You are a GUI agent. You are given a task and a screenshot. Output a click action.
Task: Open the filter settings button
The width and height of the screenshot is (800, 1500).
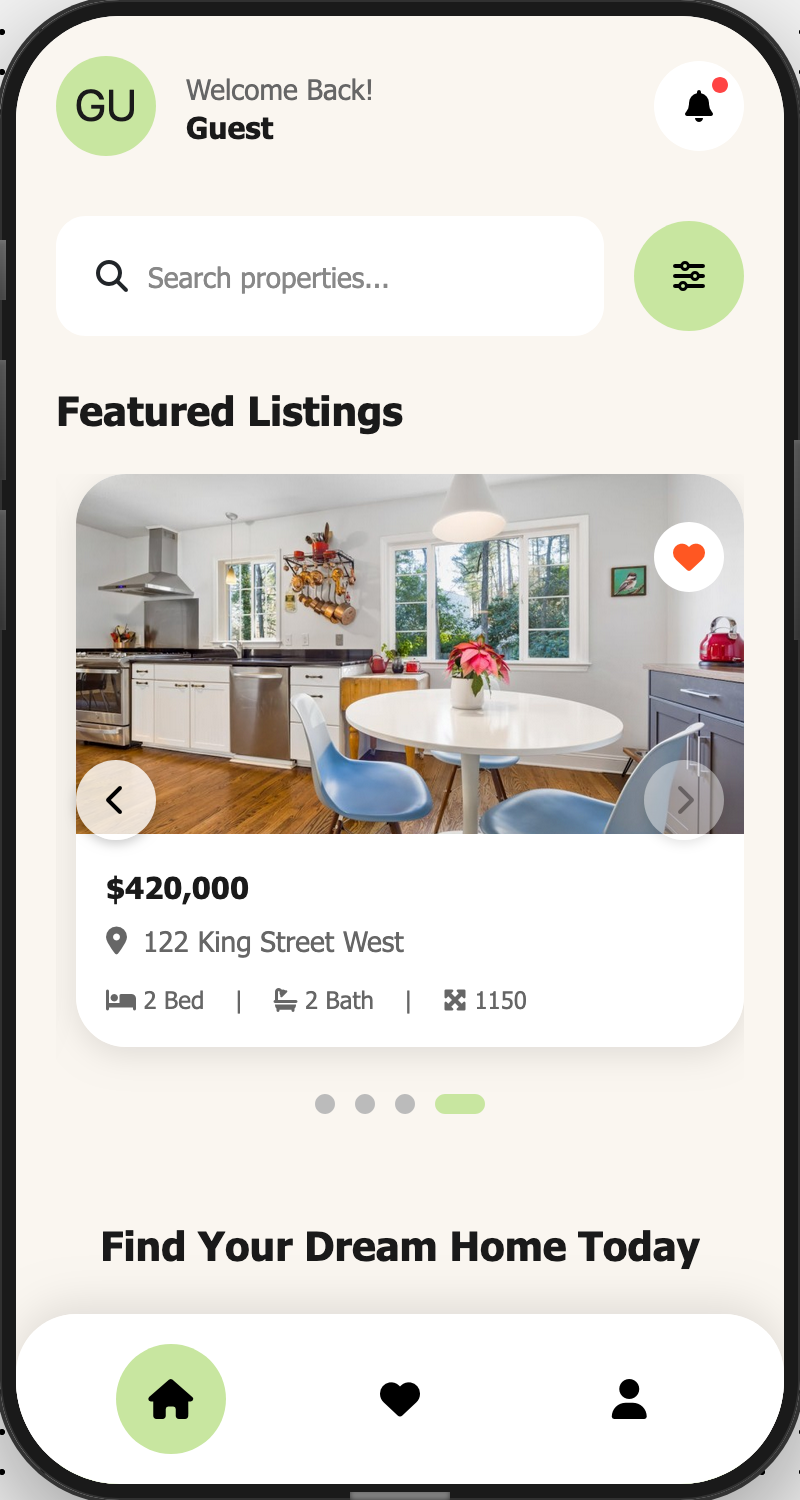pyautogui.click(x=688, y=276)
